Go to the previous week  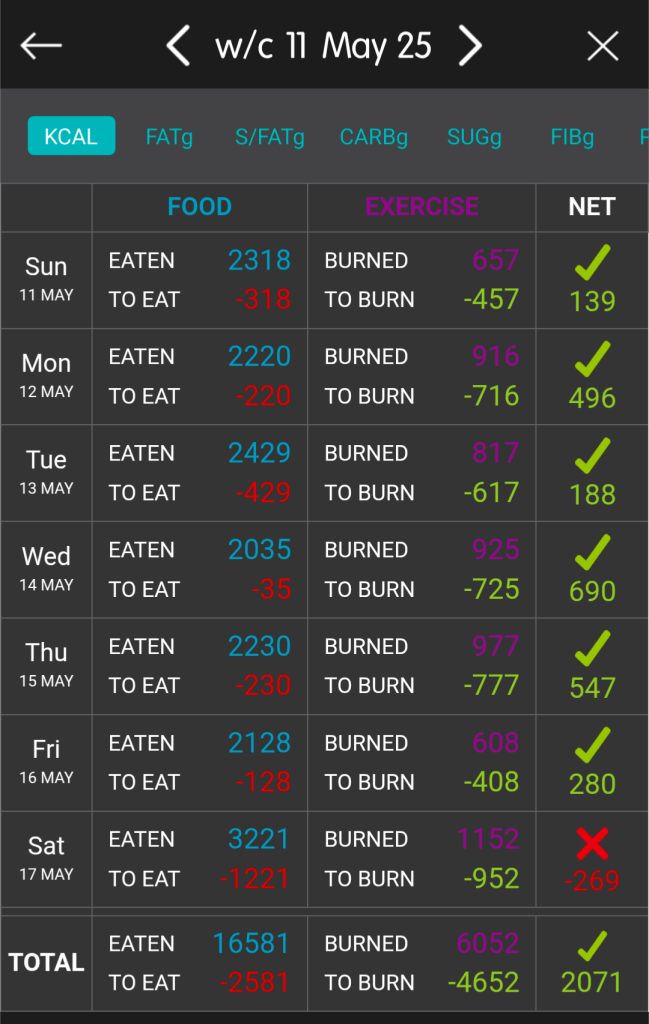pyautogui.click(x=178, y=46)
